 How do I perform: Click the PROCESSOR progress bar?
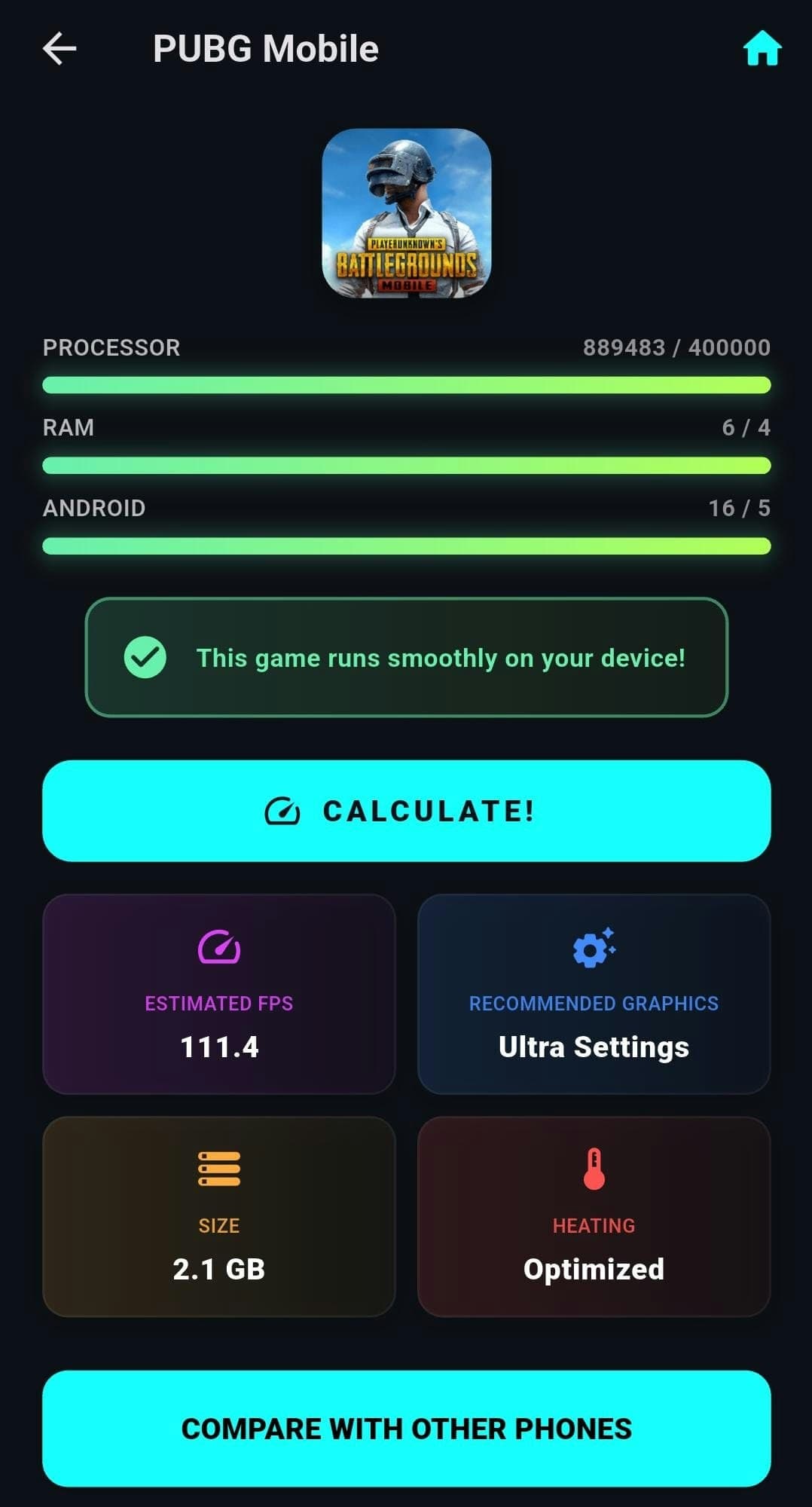click(x=405, y=384)
